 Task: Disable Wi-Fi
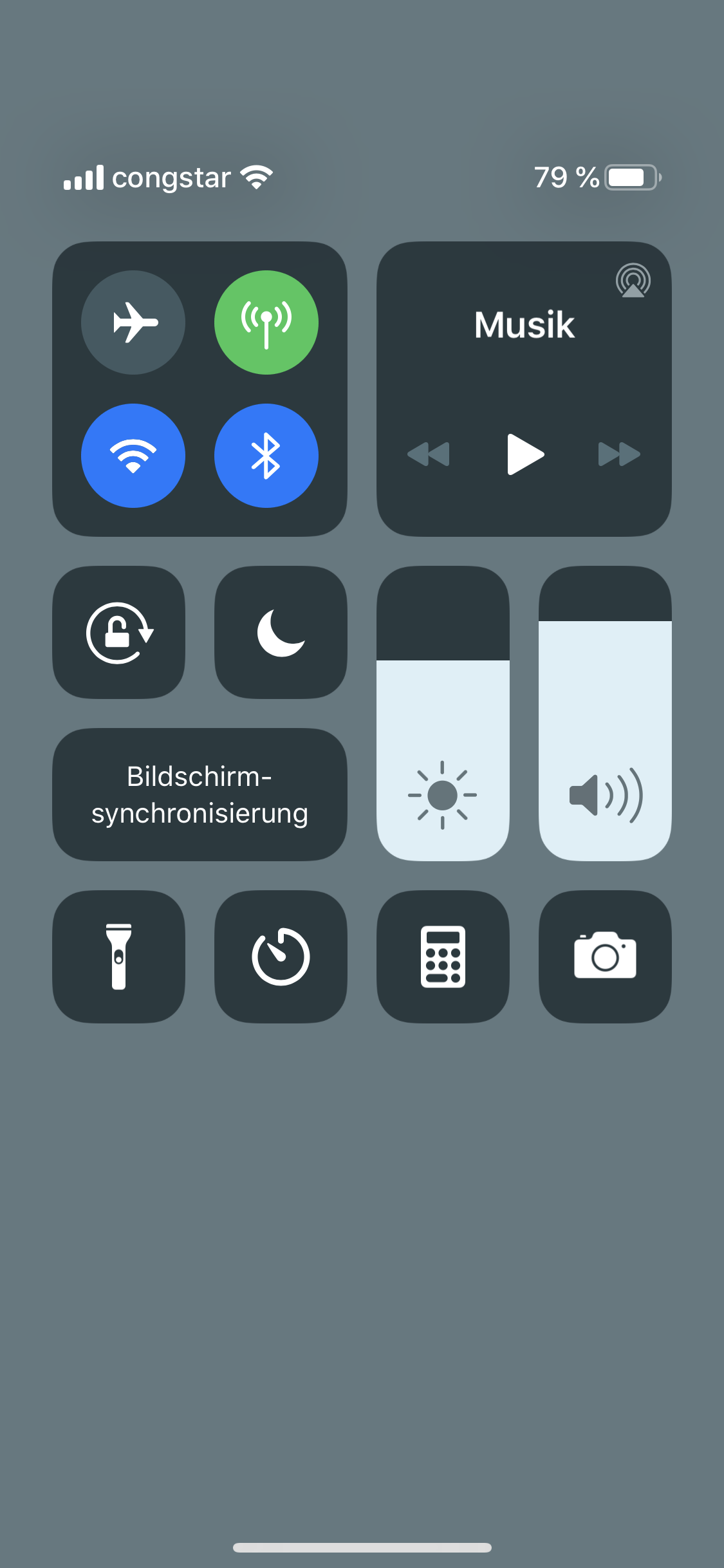point(133,456)
